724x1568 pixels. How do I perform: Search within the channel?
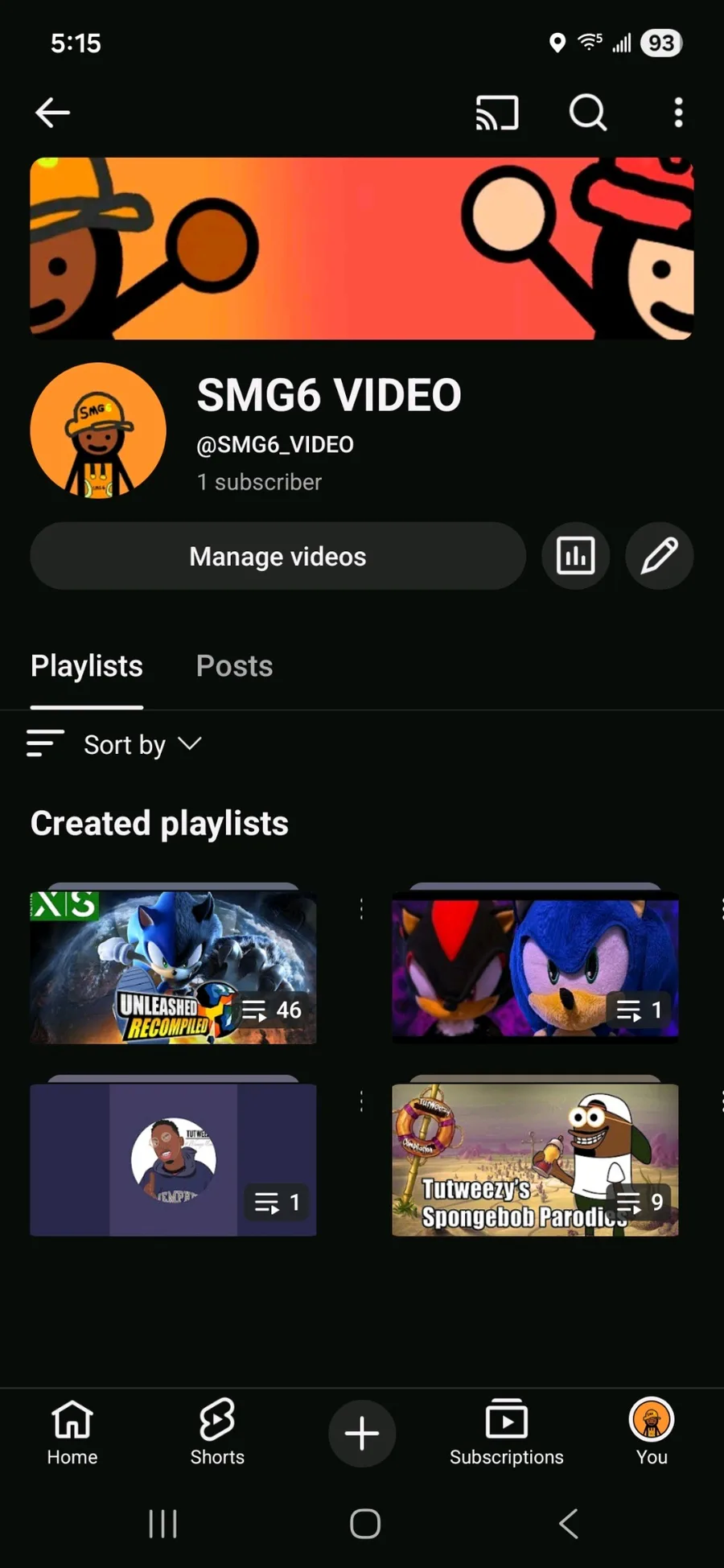(588, 113)
